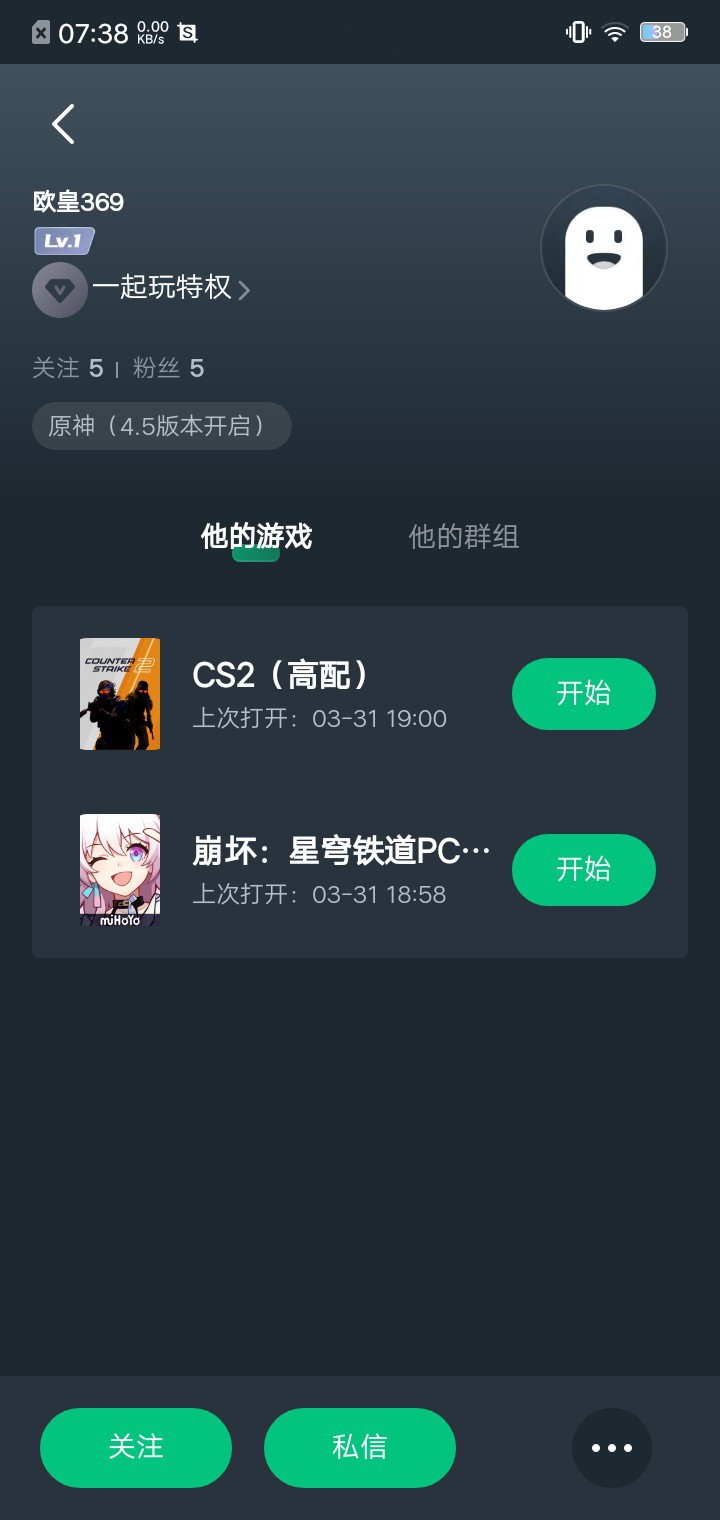This screenshot has width=720, height=1520.
Task: Follow this user with 关注
Action: tap(136, 1448)
